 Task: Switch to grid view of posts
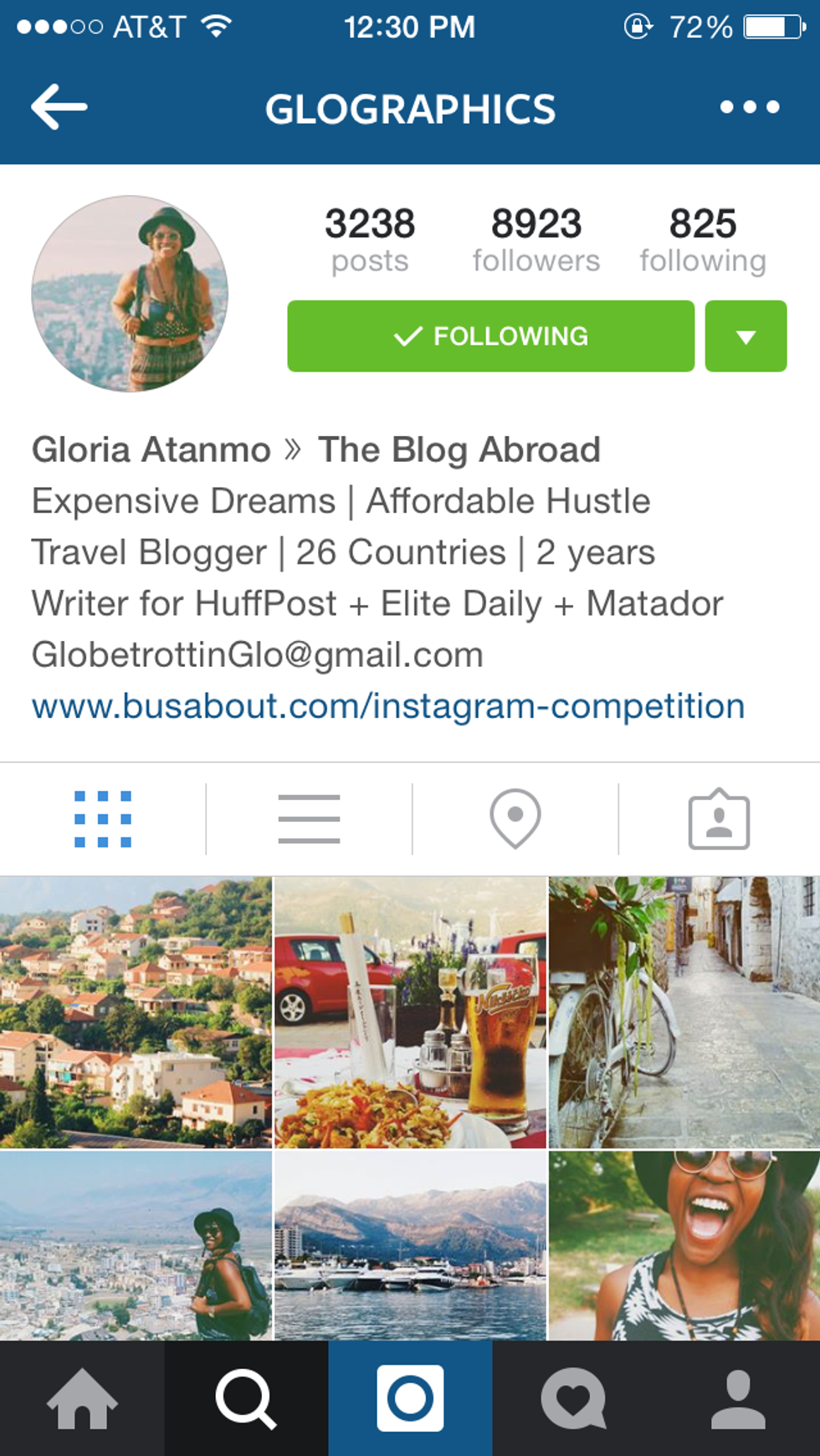[103, 819]
